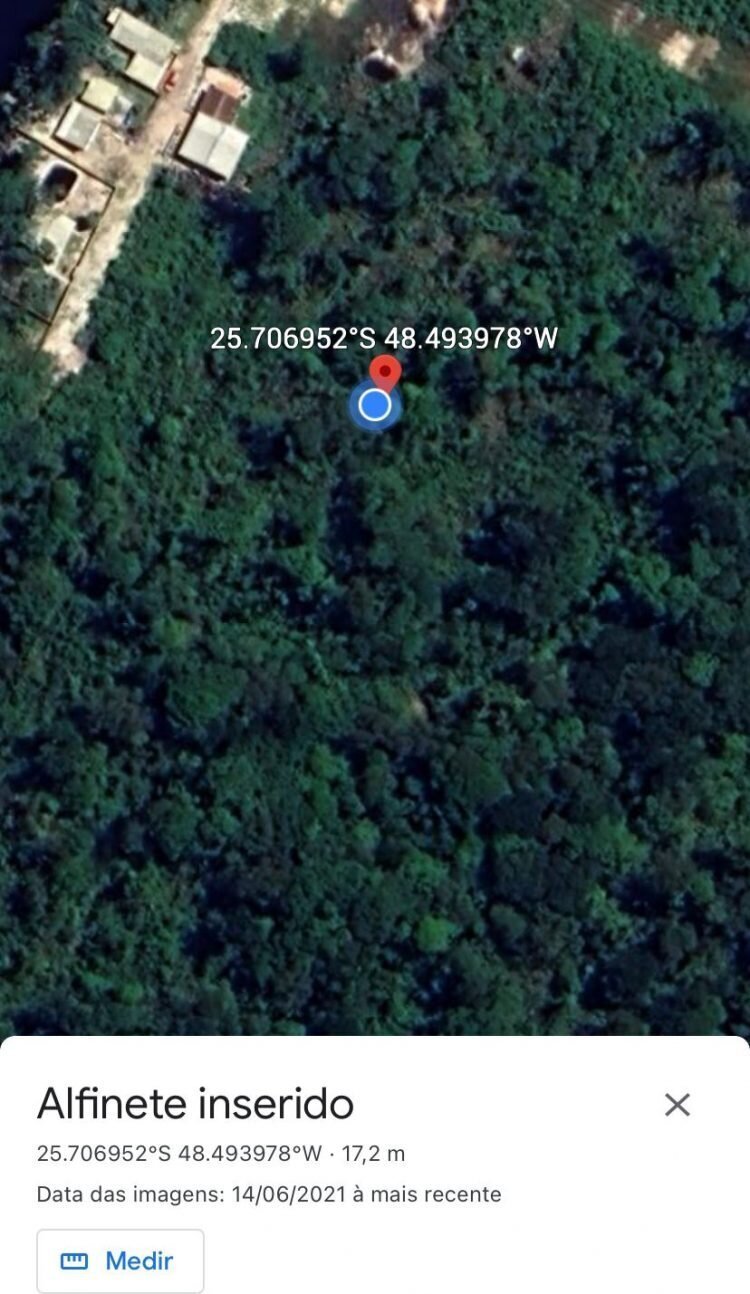This screenshot has width=750, height=1294.
Task: Tap the Medir measure button
Action: coord(120,1260)
